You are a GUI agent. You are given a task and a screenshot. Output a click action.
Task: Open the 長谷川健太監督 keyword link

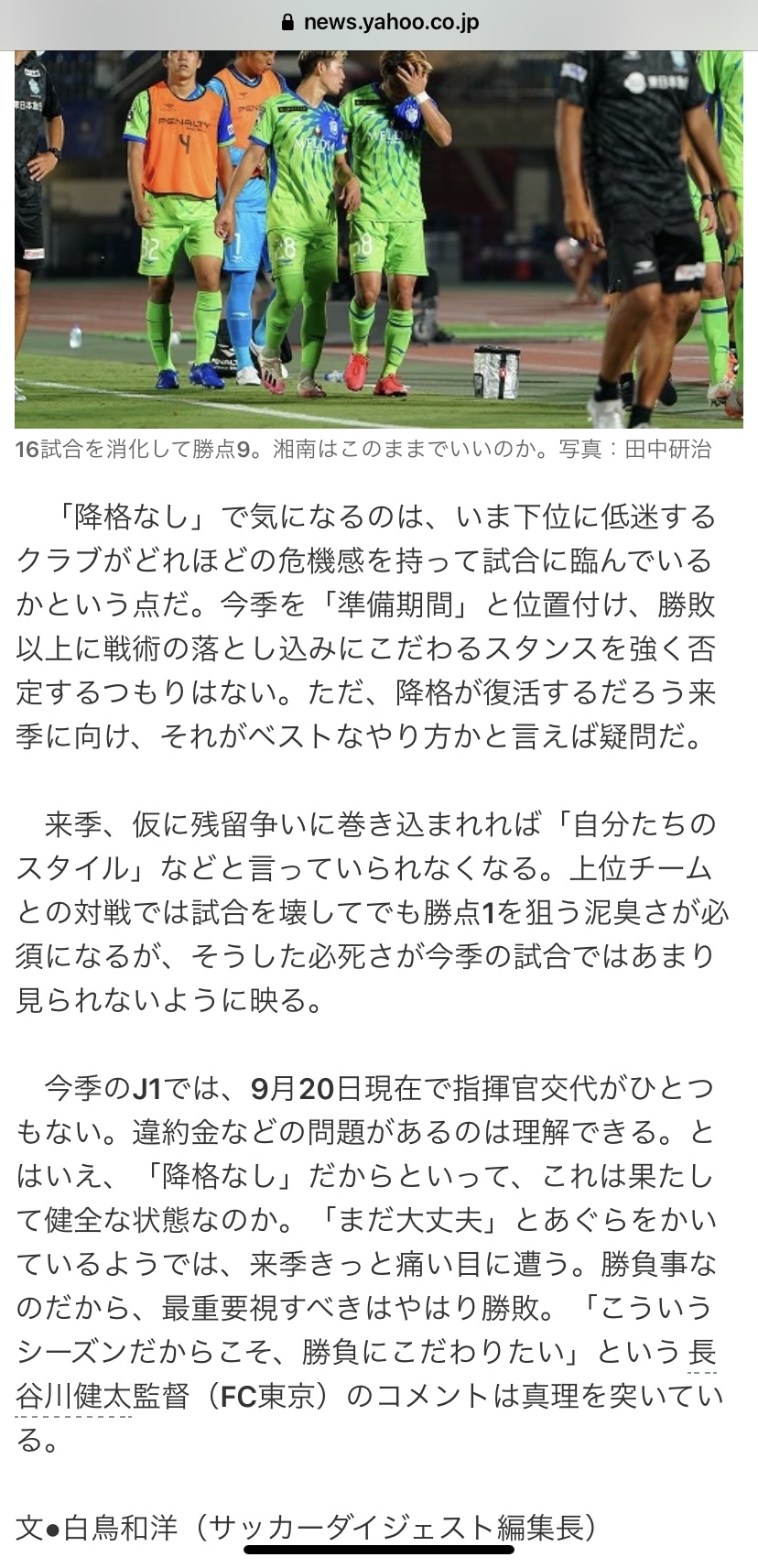73,1395
